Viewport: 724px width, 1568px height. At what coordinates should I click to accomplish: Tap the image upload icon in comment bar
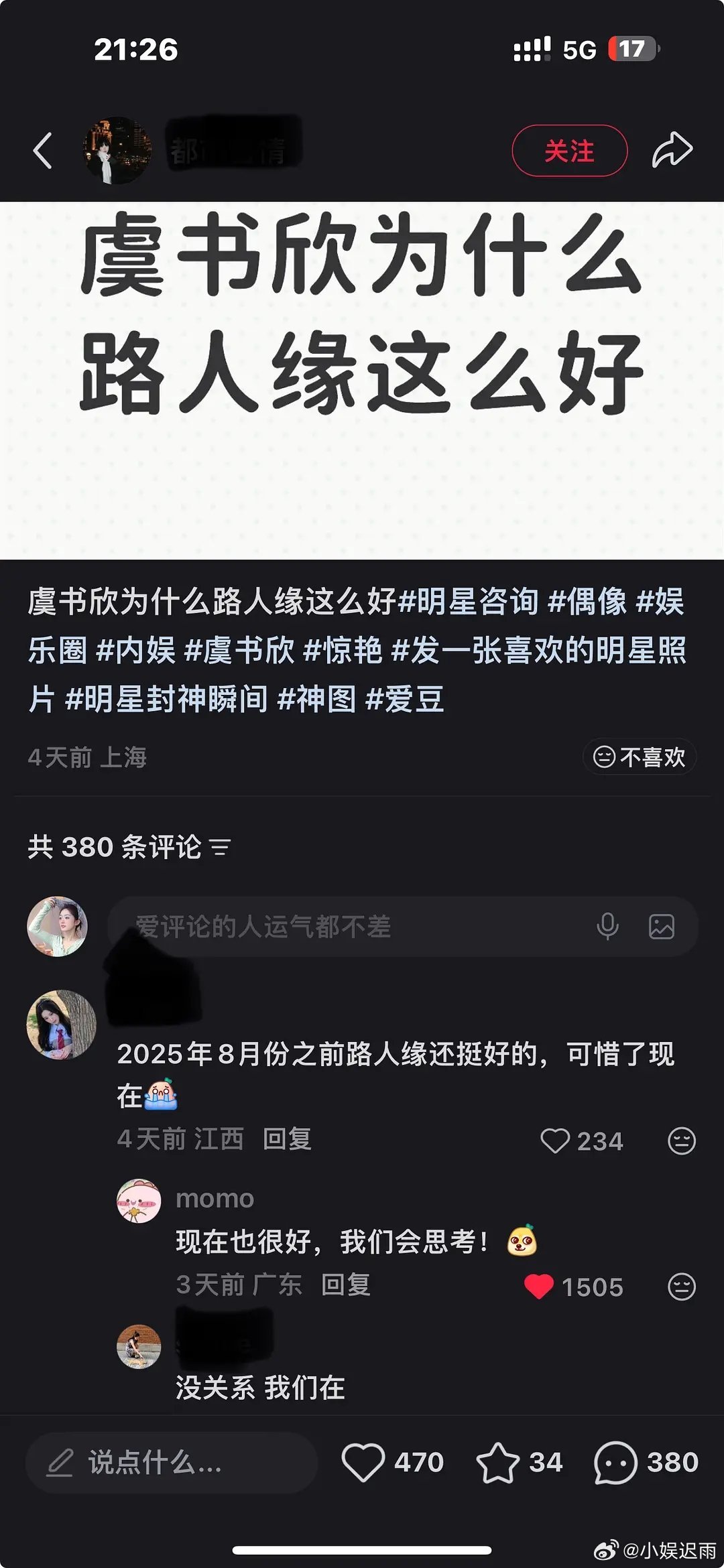click(662, 925)
